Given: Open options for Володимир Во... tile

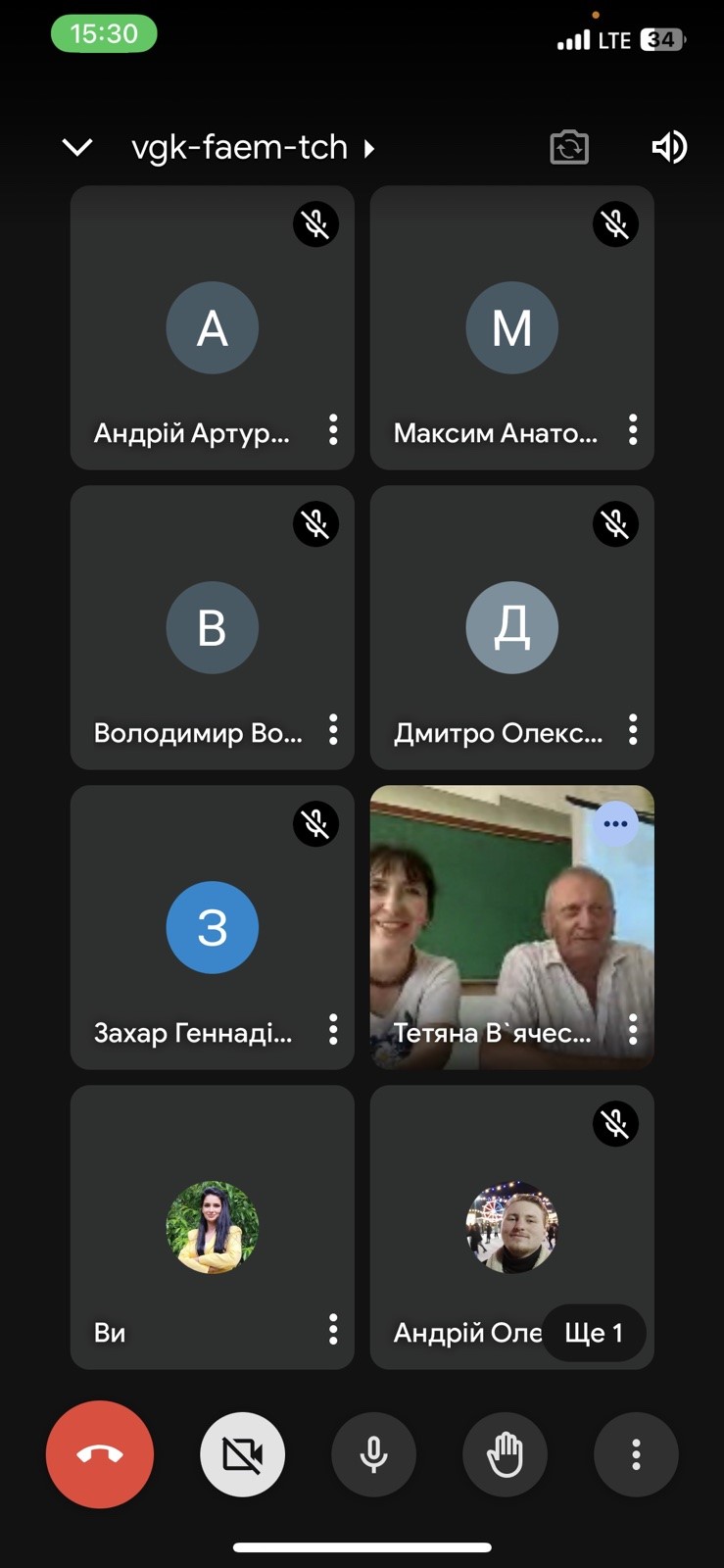Looking at the screenshot, I should pyautogui.click(x=333, y=729).
